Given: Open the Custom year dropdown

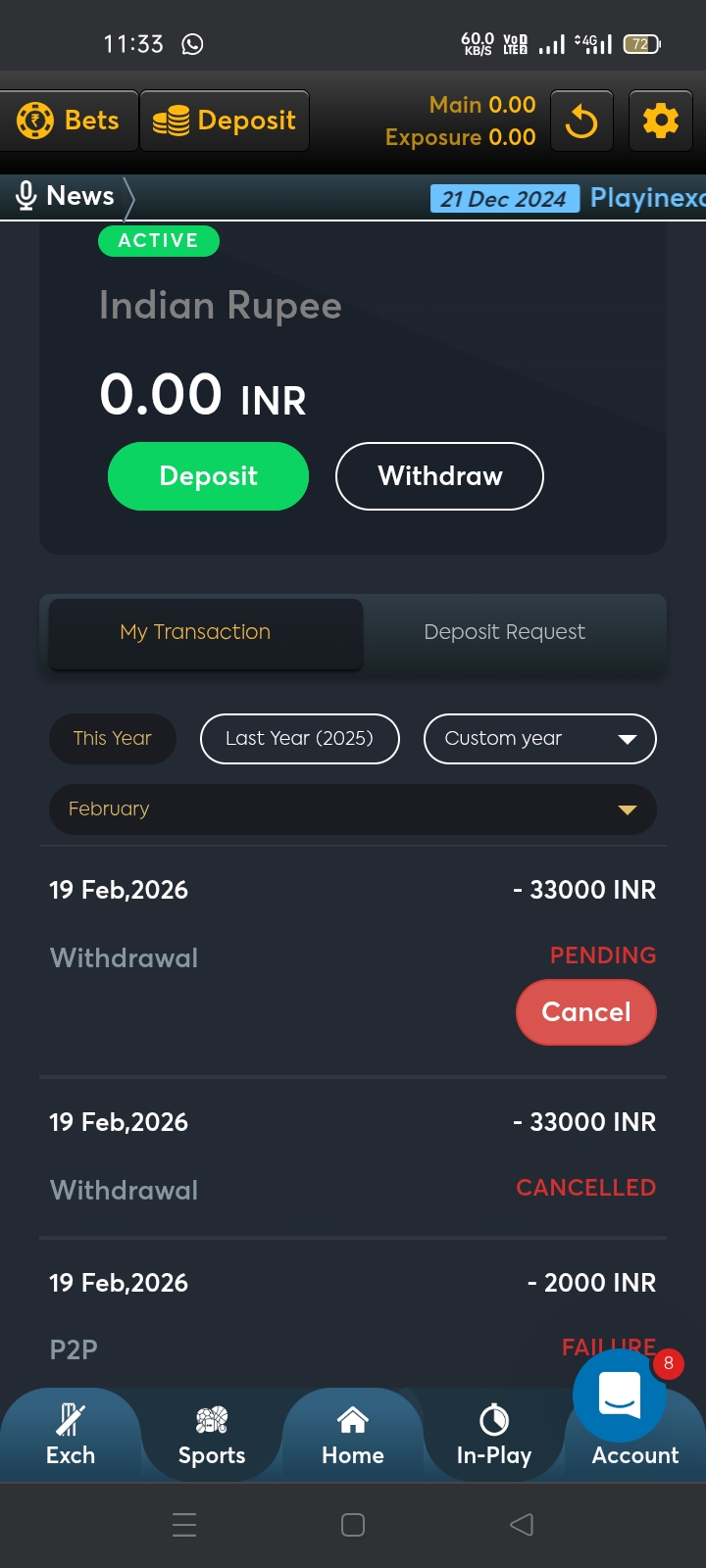Looking at the screenshot, I should point(539,739).
